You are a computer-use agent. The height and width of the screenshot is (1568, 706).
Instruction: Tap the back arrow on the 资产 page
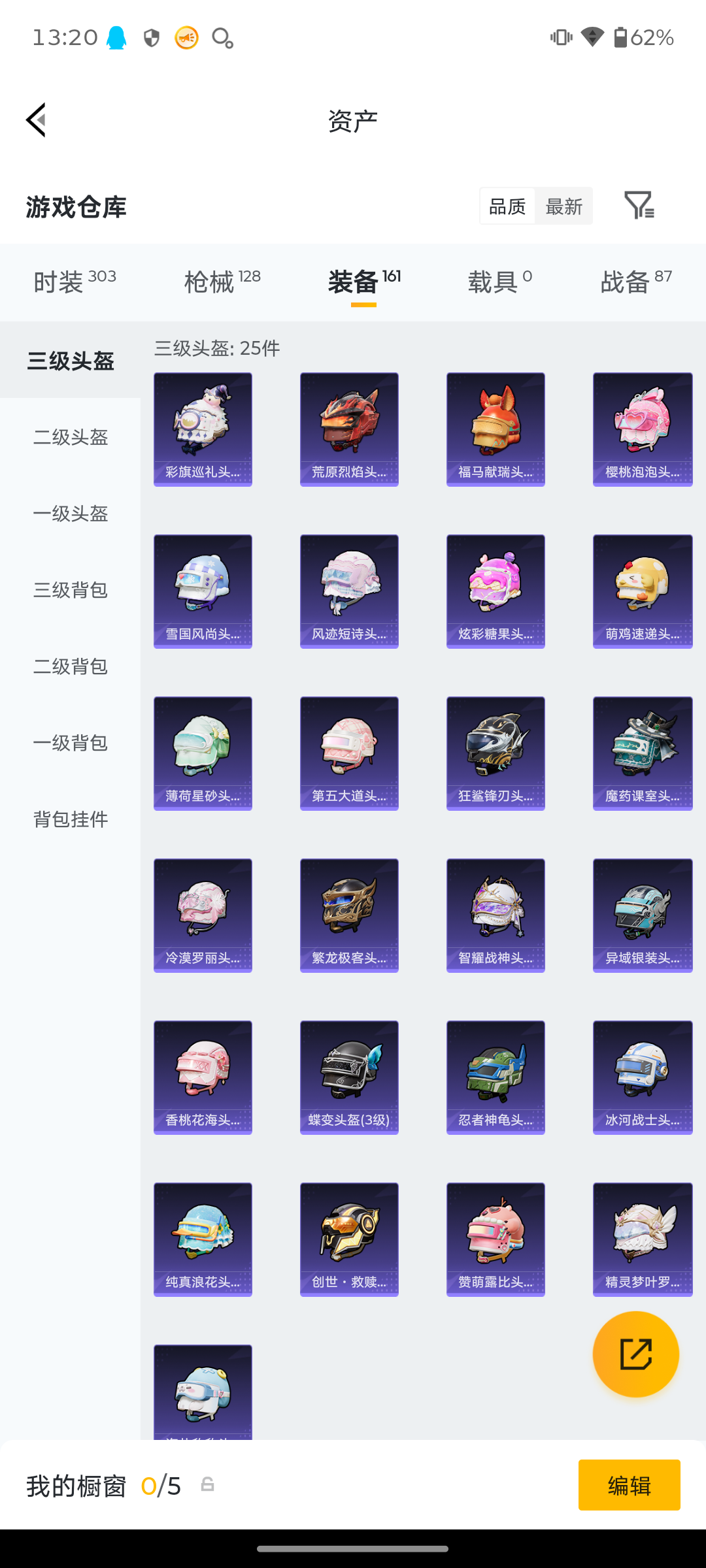tap(36, 120)
